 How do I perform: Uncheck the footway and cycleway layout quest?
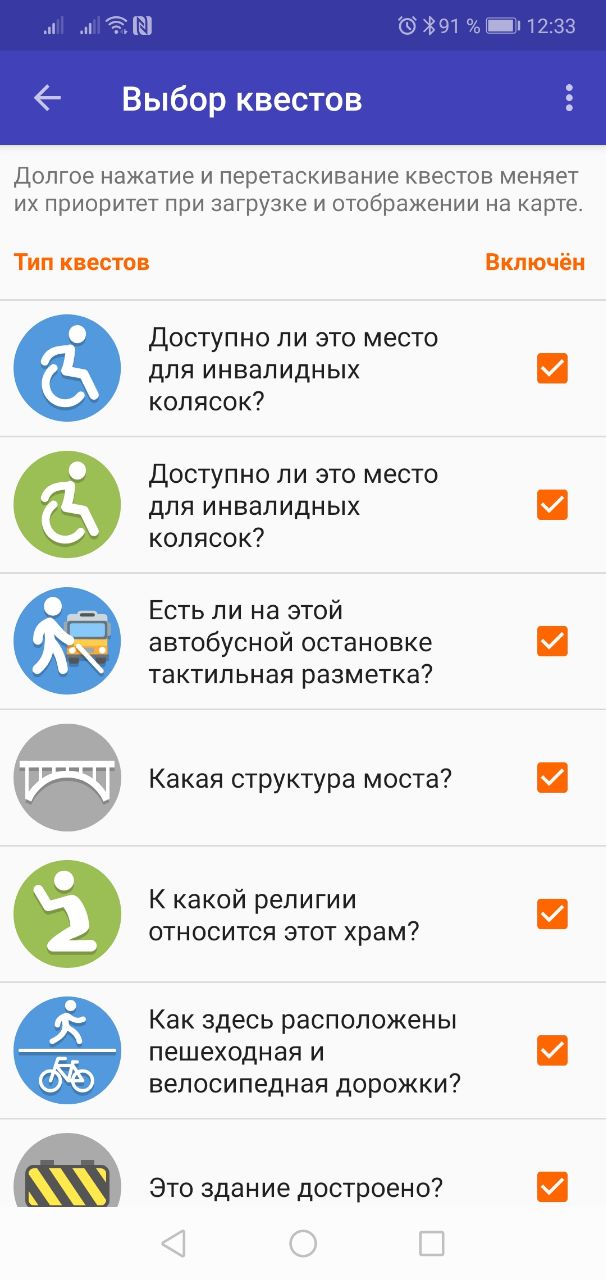pos(552,1051)
